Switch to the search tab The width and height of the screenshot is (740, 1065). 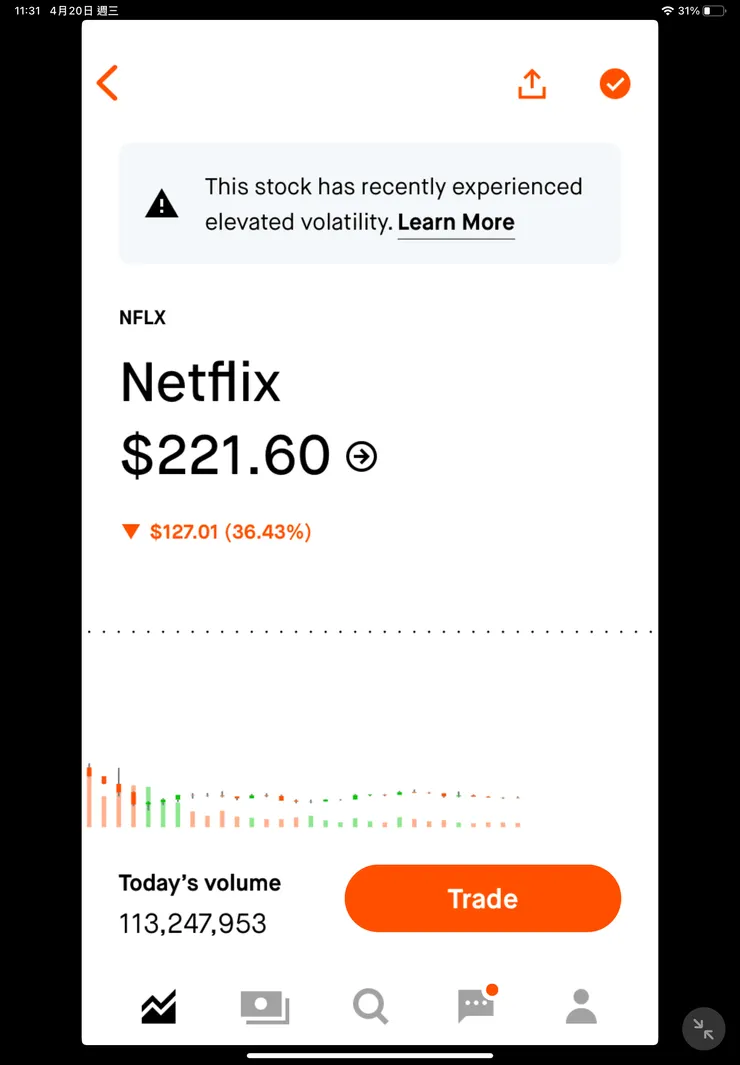point(370,1006)
